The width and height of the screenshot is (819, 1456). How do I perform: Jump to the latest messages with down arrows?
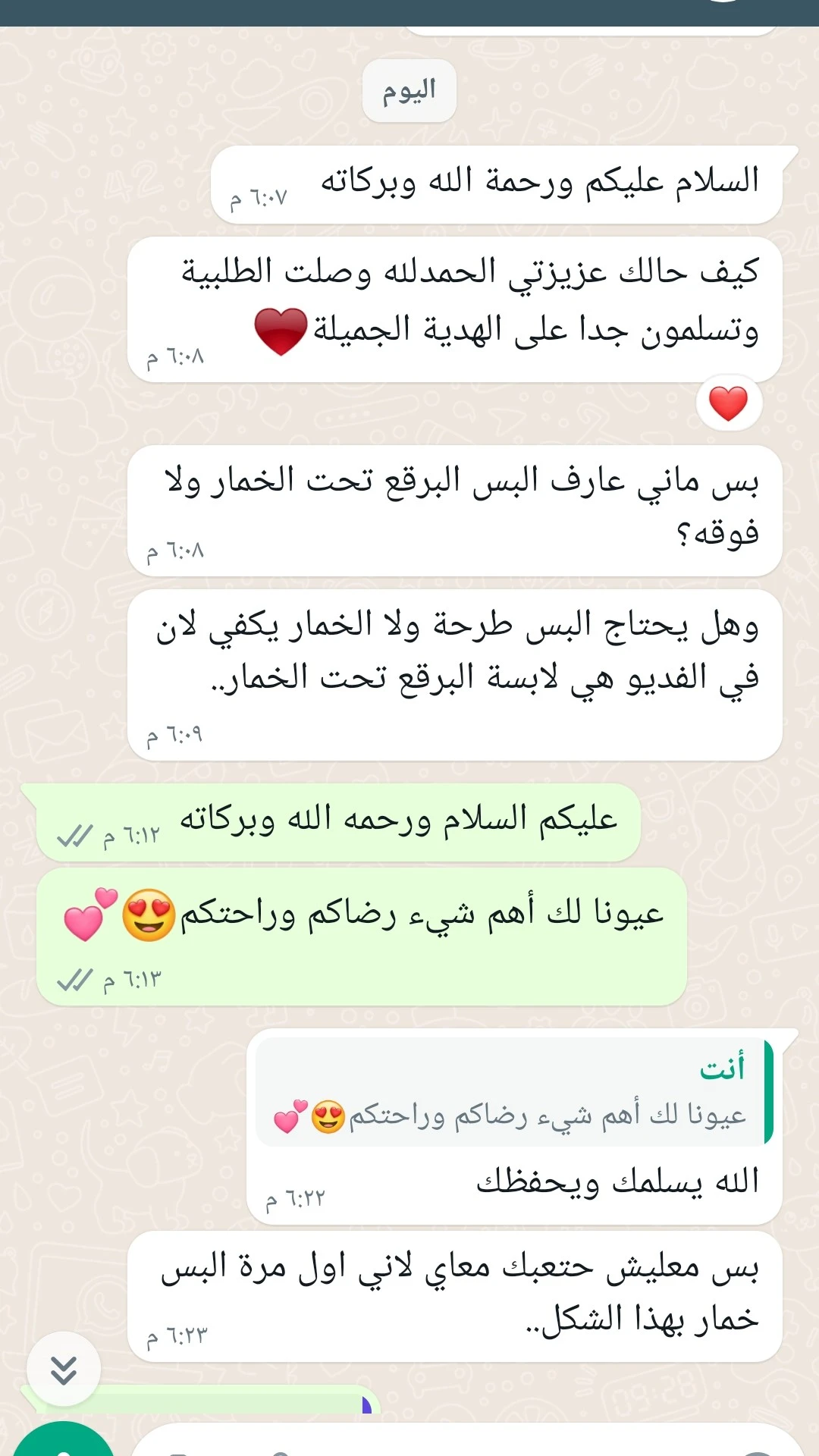(64, 1369)
